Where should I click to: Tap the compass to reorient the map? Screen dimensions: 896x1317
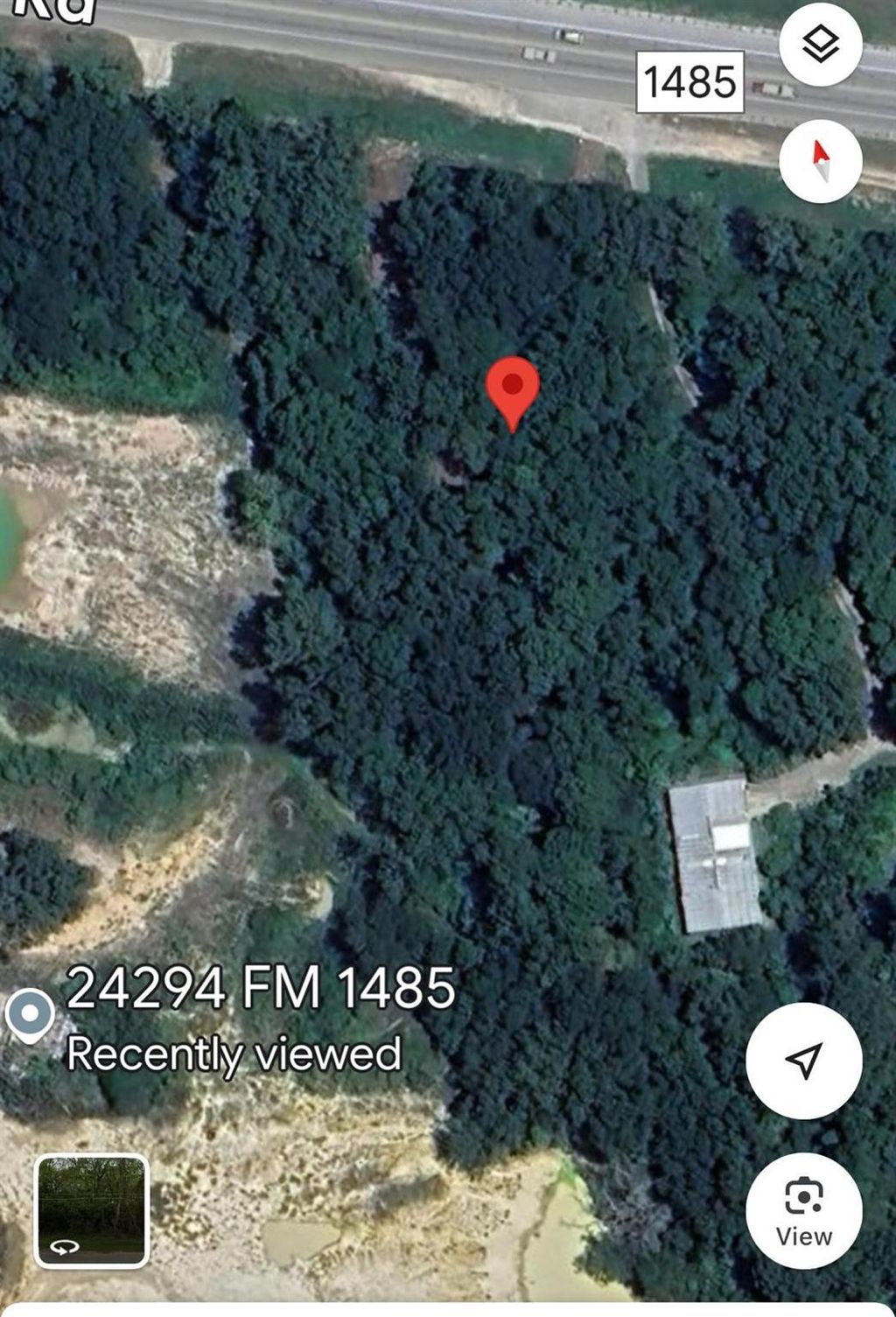(820, 162)
